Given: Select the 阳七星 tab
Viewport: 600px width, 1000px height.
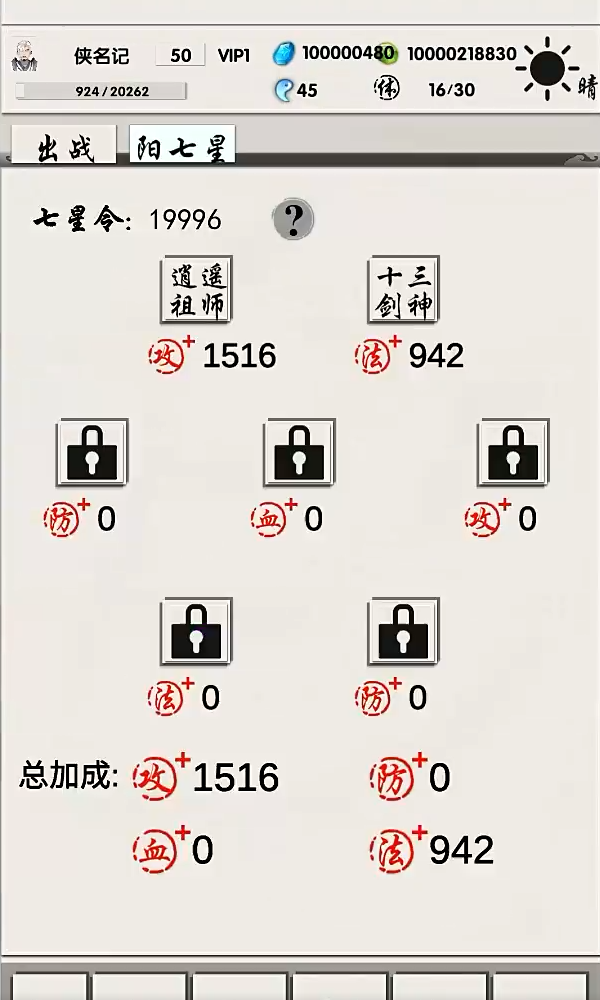Looking at the screenshot, I should click(181, 148).
